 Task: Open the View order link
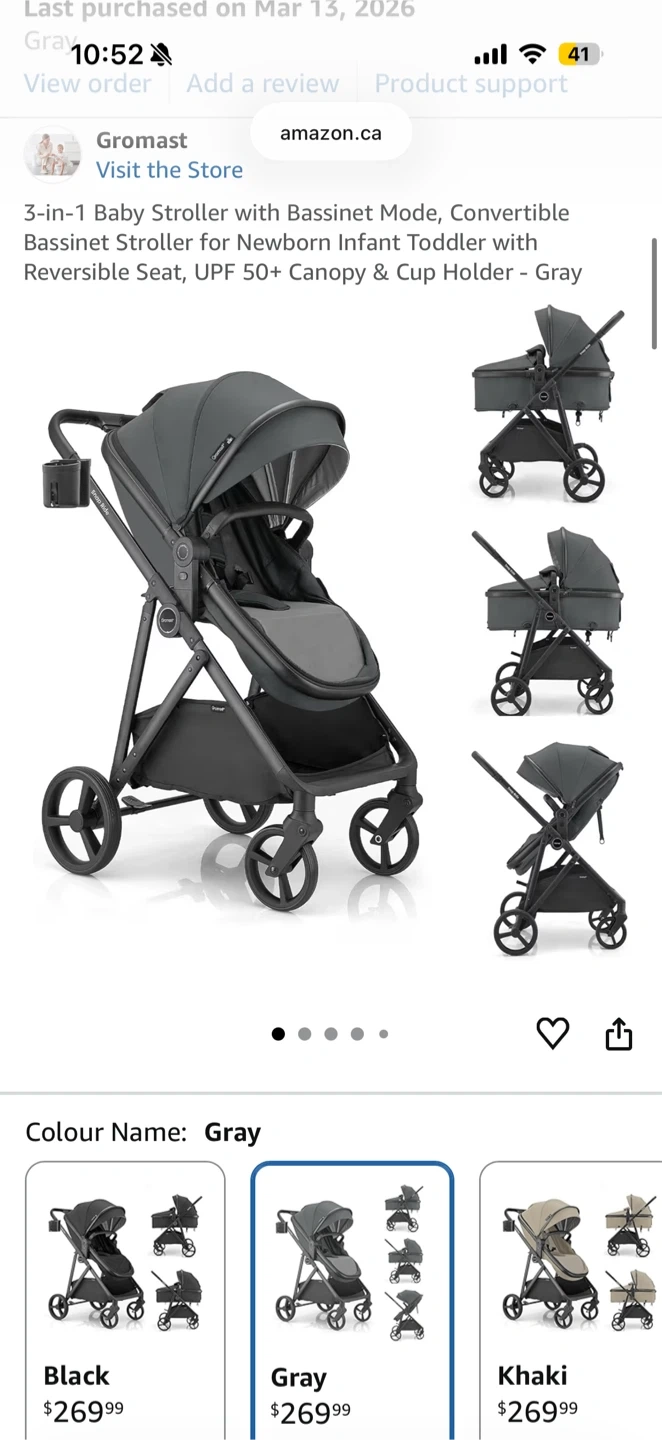(88, 84)
